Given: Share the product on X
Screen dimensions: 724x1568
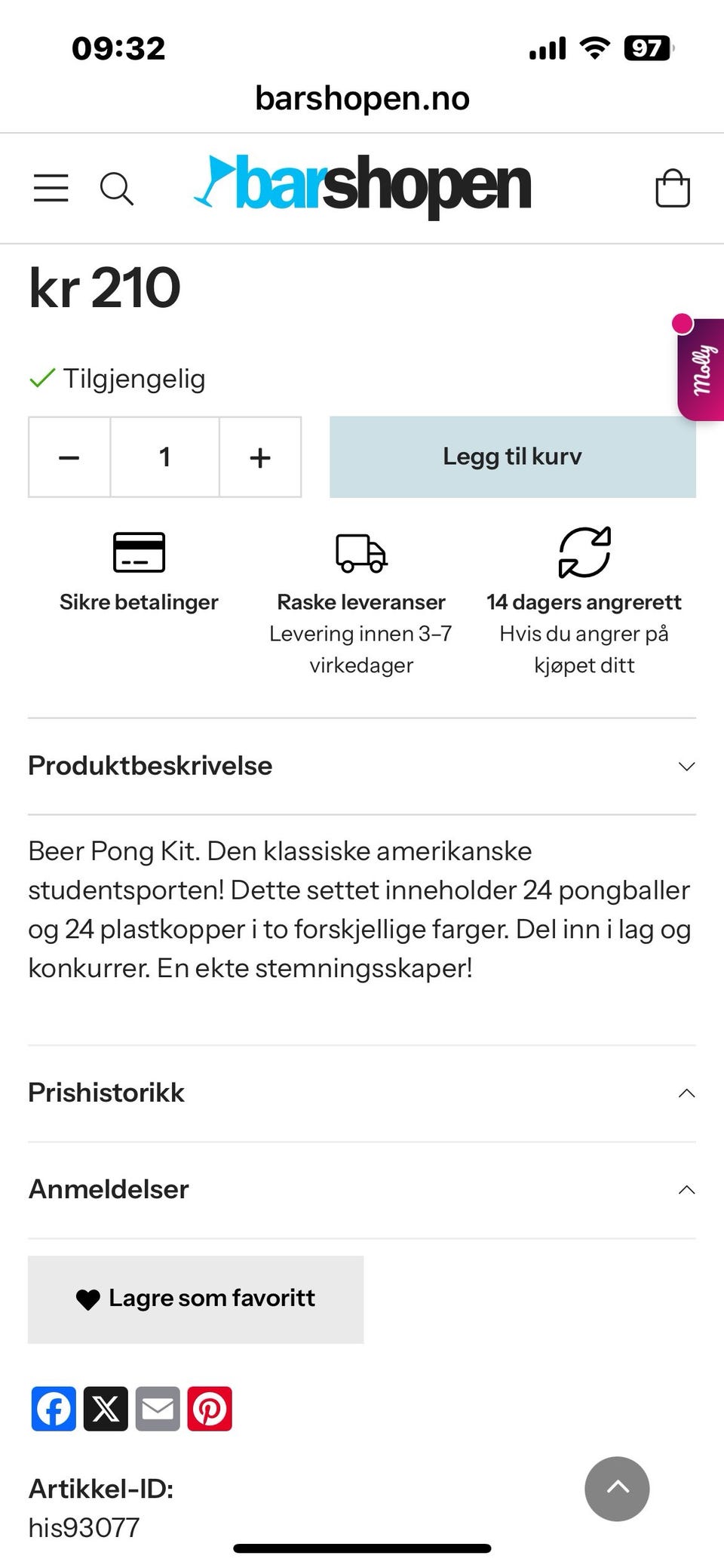Looking at the screenshot, I should (106, 1409).
